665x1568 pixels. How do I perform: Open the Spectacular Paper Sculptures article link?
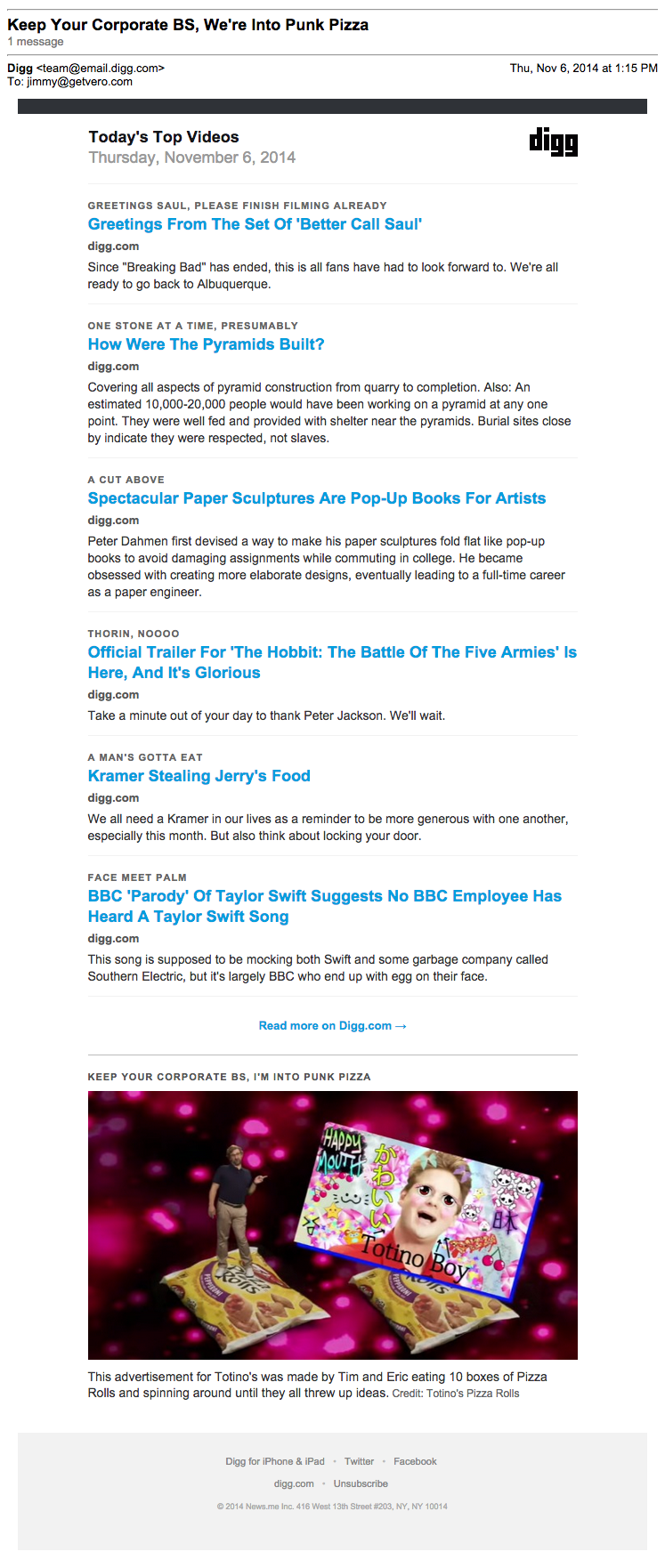[316, 498]
